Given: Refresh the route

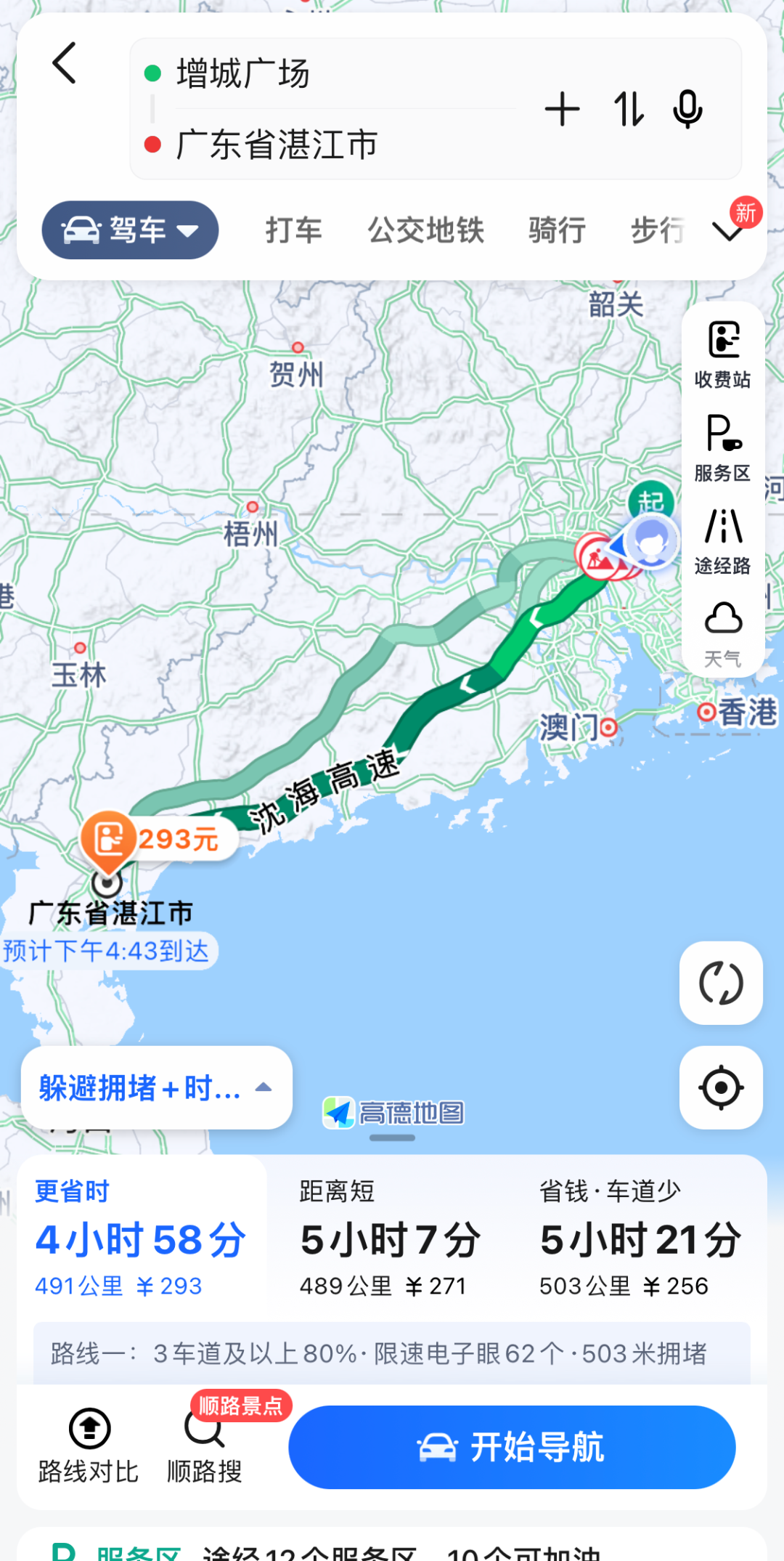Looking at the screenshot, I should tap(721, 983).
